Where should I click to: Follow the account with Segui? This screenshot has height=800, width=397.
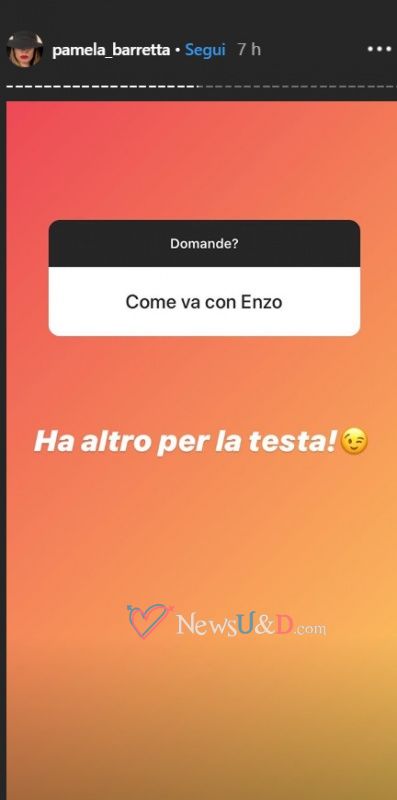205,50
